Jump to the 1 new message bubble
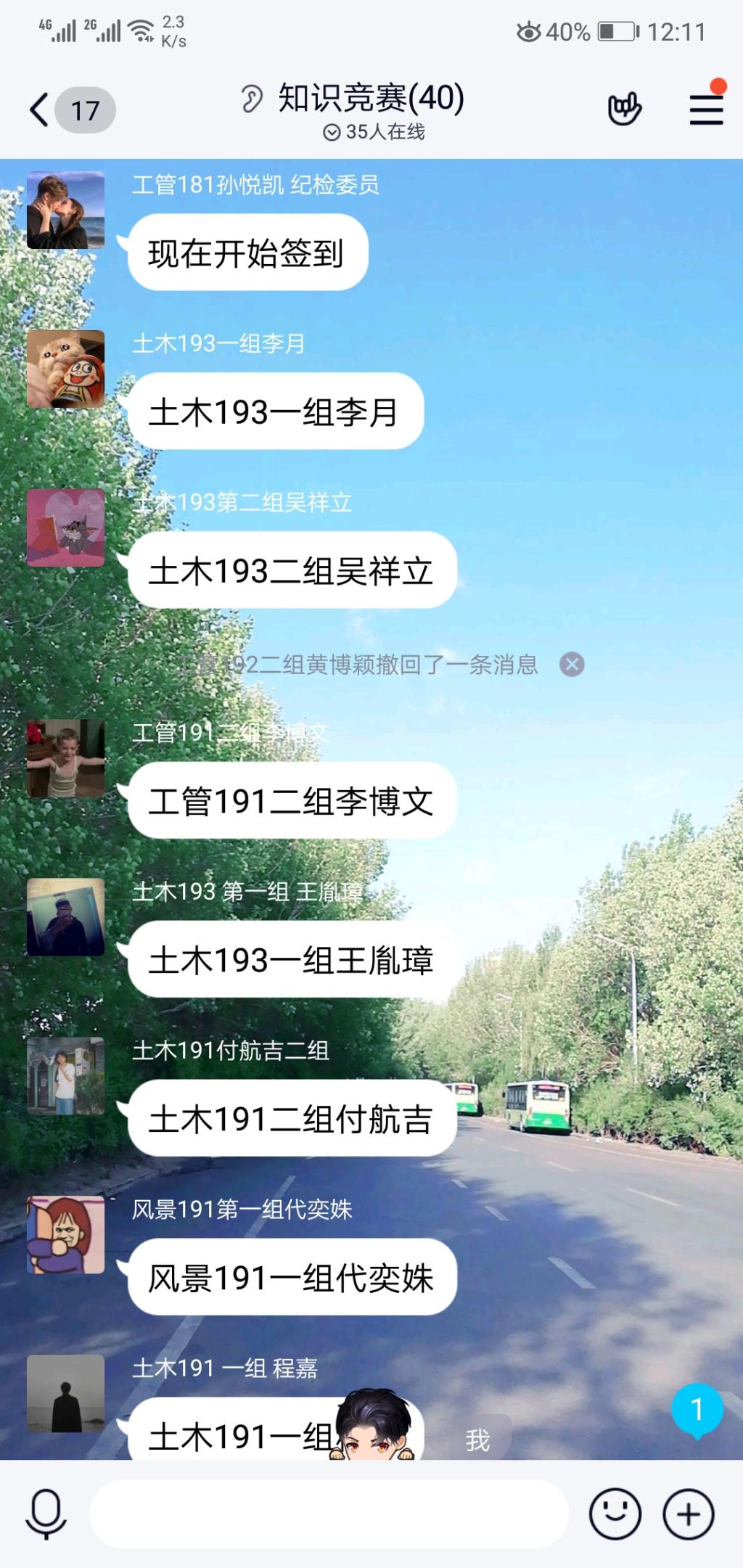The image size is (743, 1568). [x=697, y=1410]
